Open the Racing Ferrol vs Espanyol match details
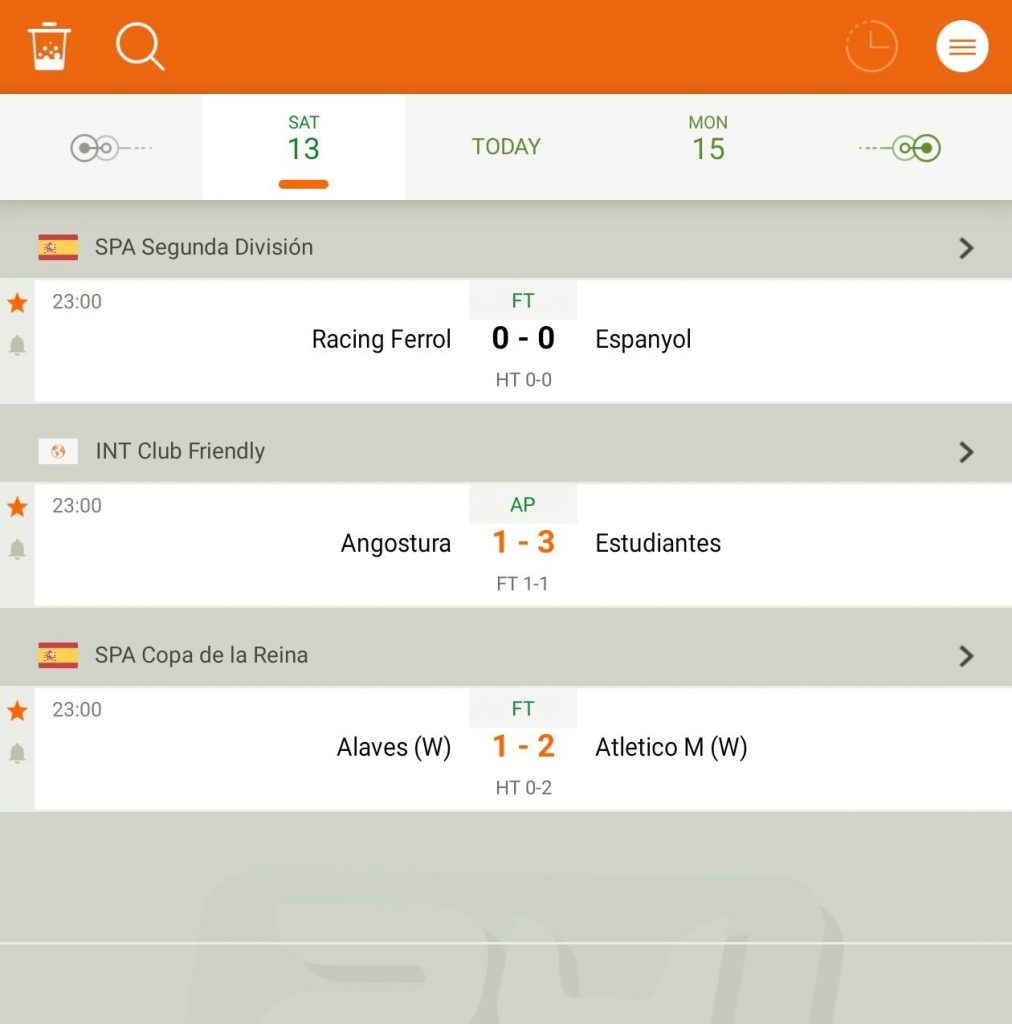 522,338
